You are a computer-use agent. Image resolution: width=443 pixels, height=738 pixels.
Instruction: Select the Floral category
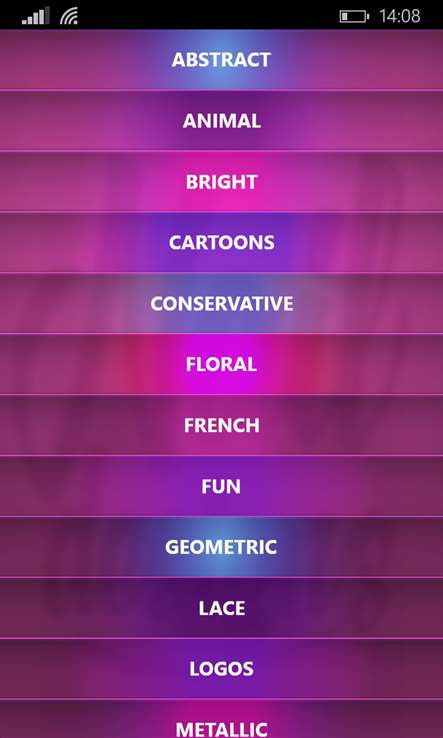[x=221, y=365]
